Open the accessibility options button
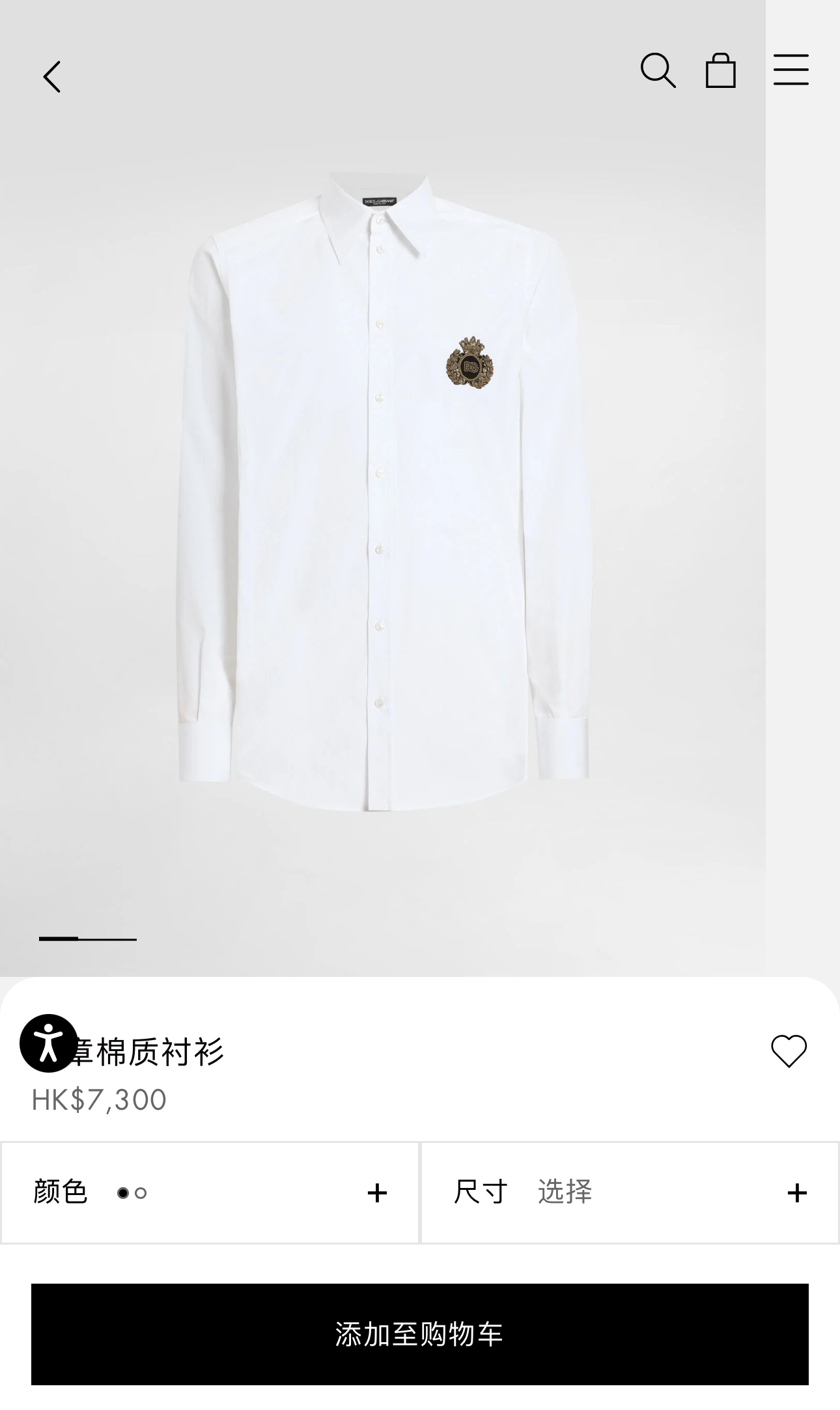The height and width of the screenshot is (1410, 840). pos(49,1043)
